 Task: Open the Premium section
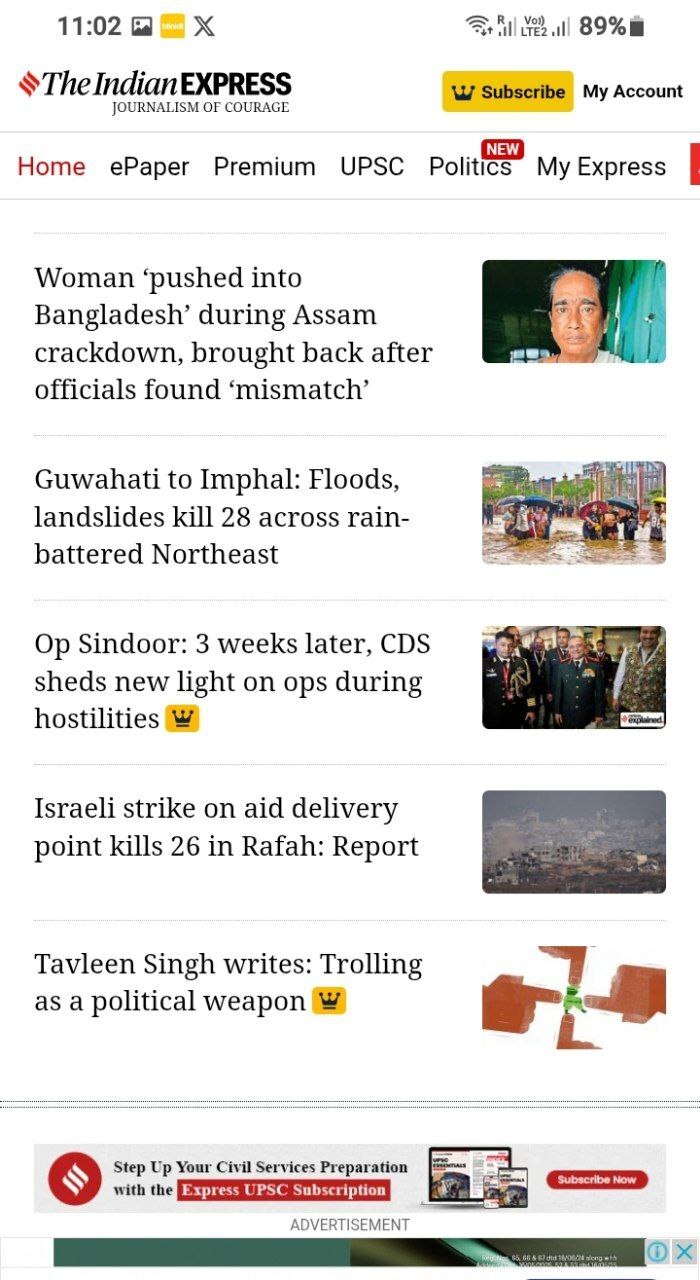(264, 167)
